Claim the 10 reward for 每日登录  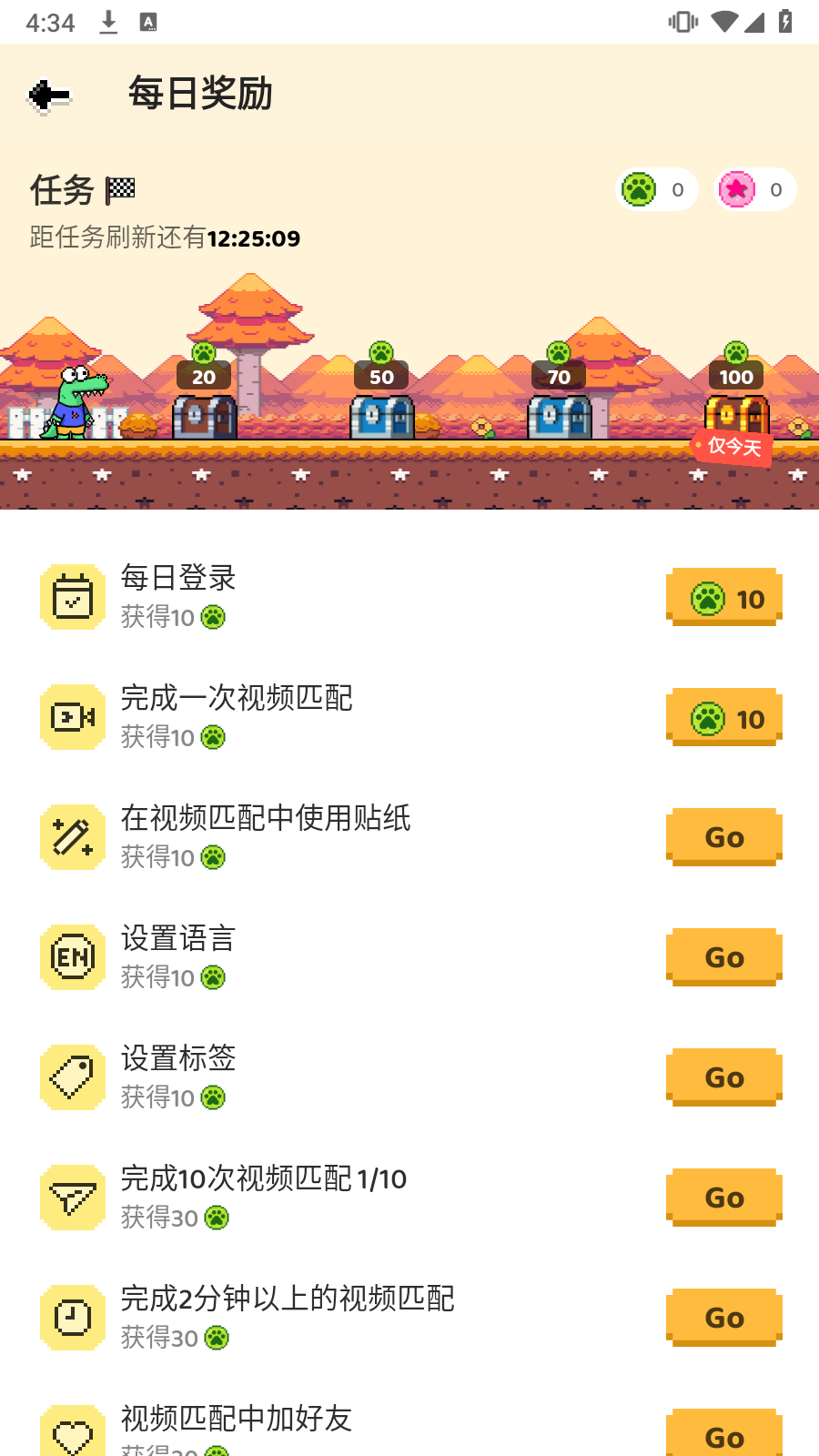(x=724, y=598)
